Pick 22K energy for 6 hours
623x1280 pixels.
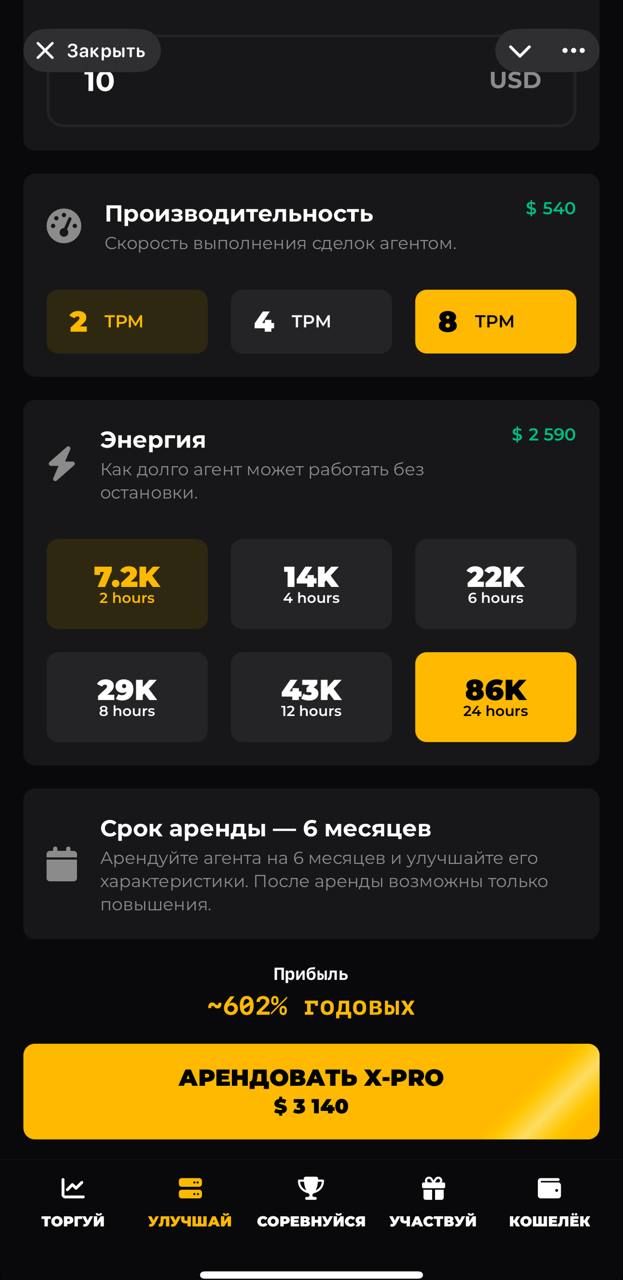[x=495, y=584]
